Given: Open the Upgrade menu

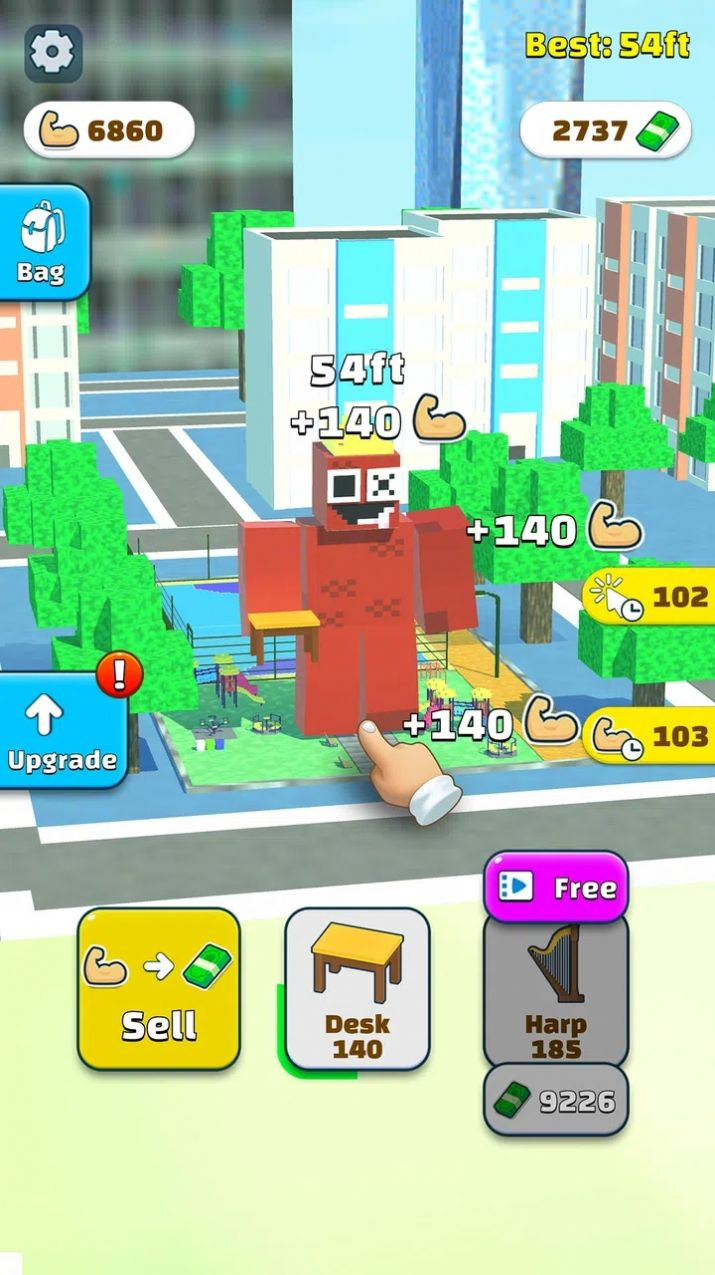Looking at the screenshot, I should 62,731.
